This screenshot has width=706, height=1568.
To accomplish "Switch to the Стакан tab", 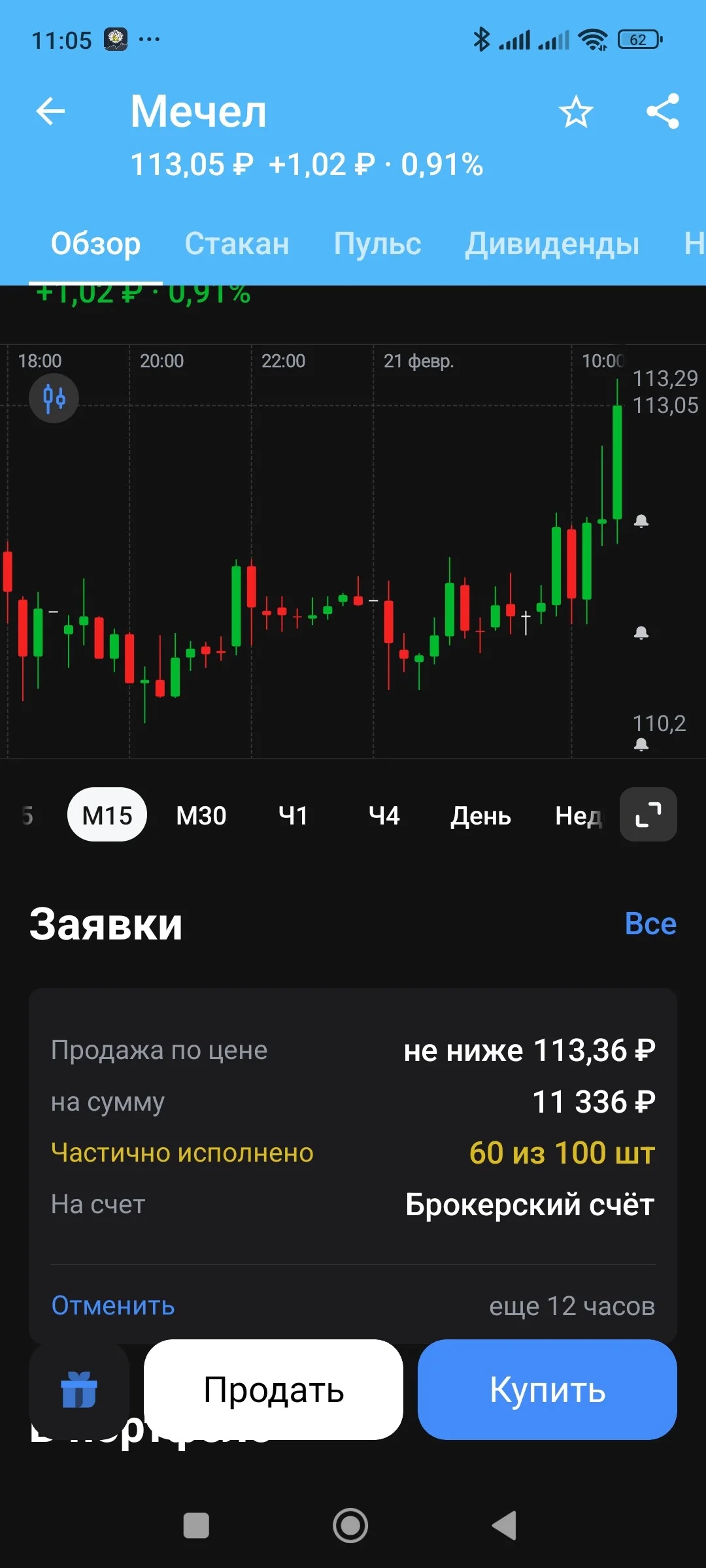I will [237, 244].
